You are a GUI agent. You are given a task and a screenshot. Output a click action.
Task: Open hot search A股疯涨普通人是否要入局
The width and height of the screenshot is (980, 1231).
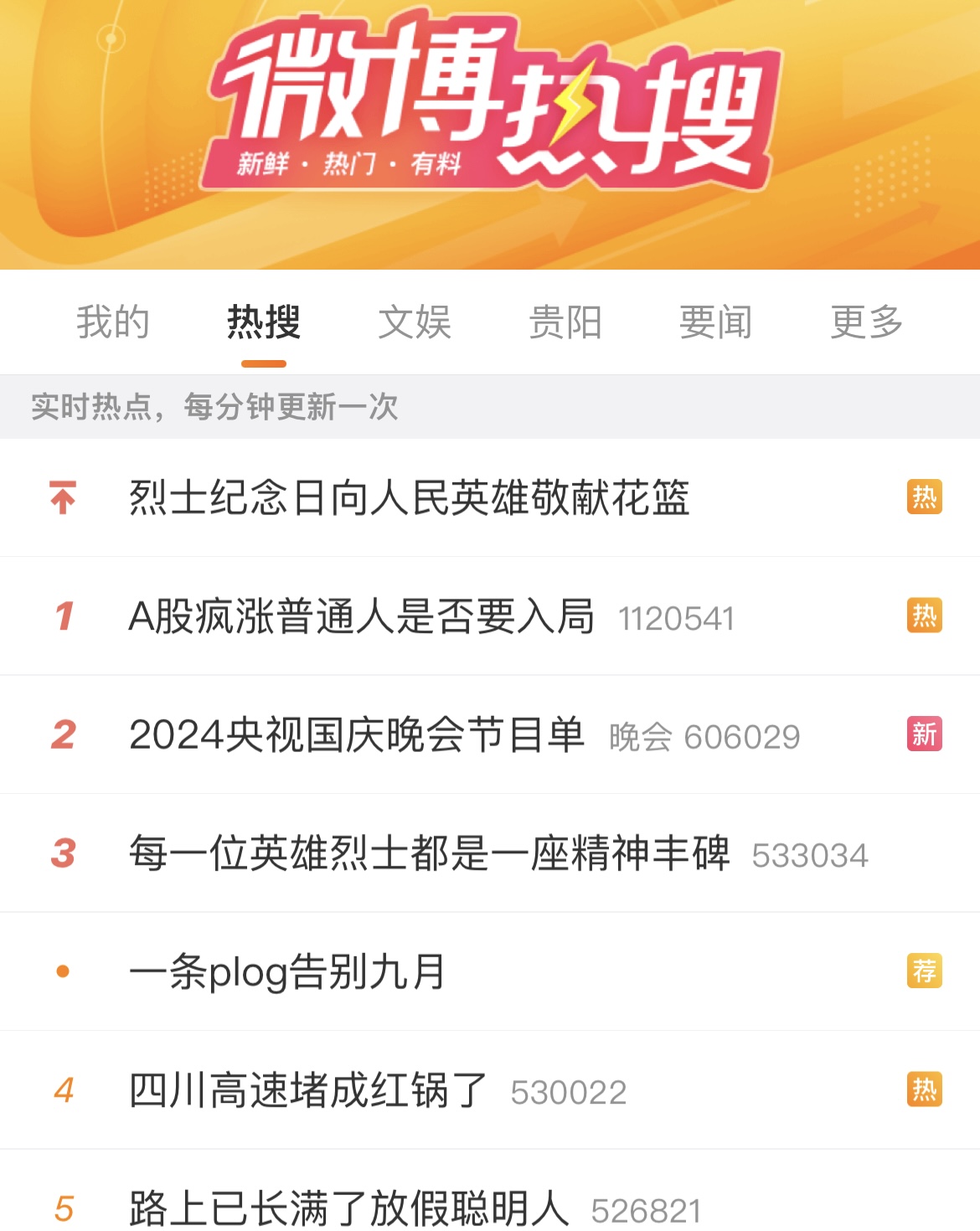(x=362, y=617)
